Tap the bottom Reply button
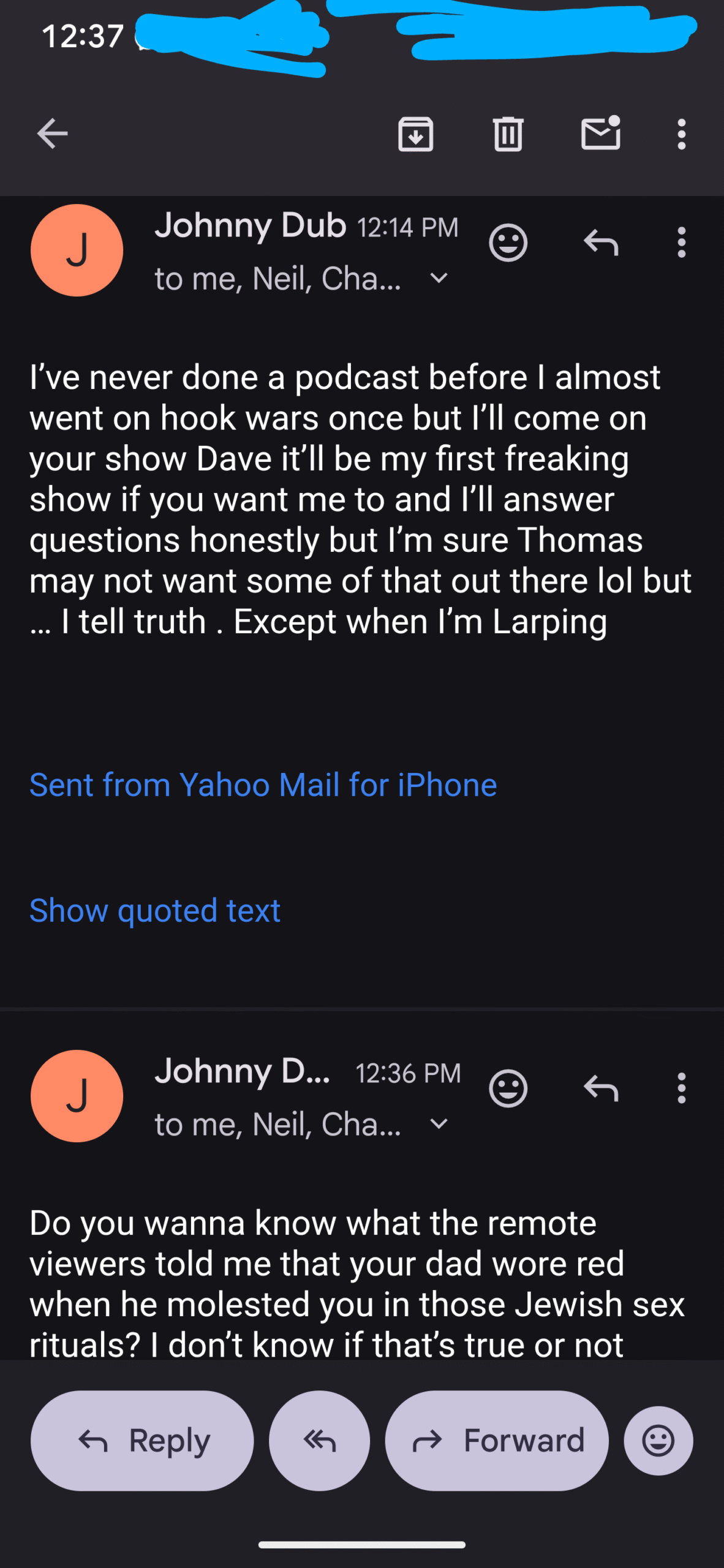This screenshot has width=724, height=1568. pyautogui.click(x=142, y=1441)
